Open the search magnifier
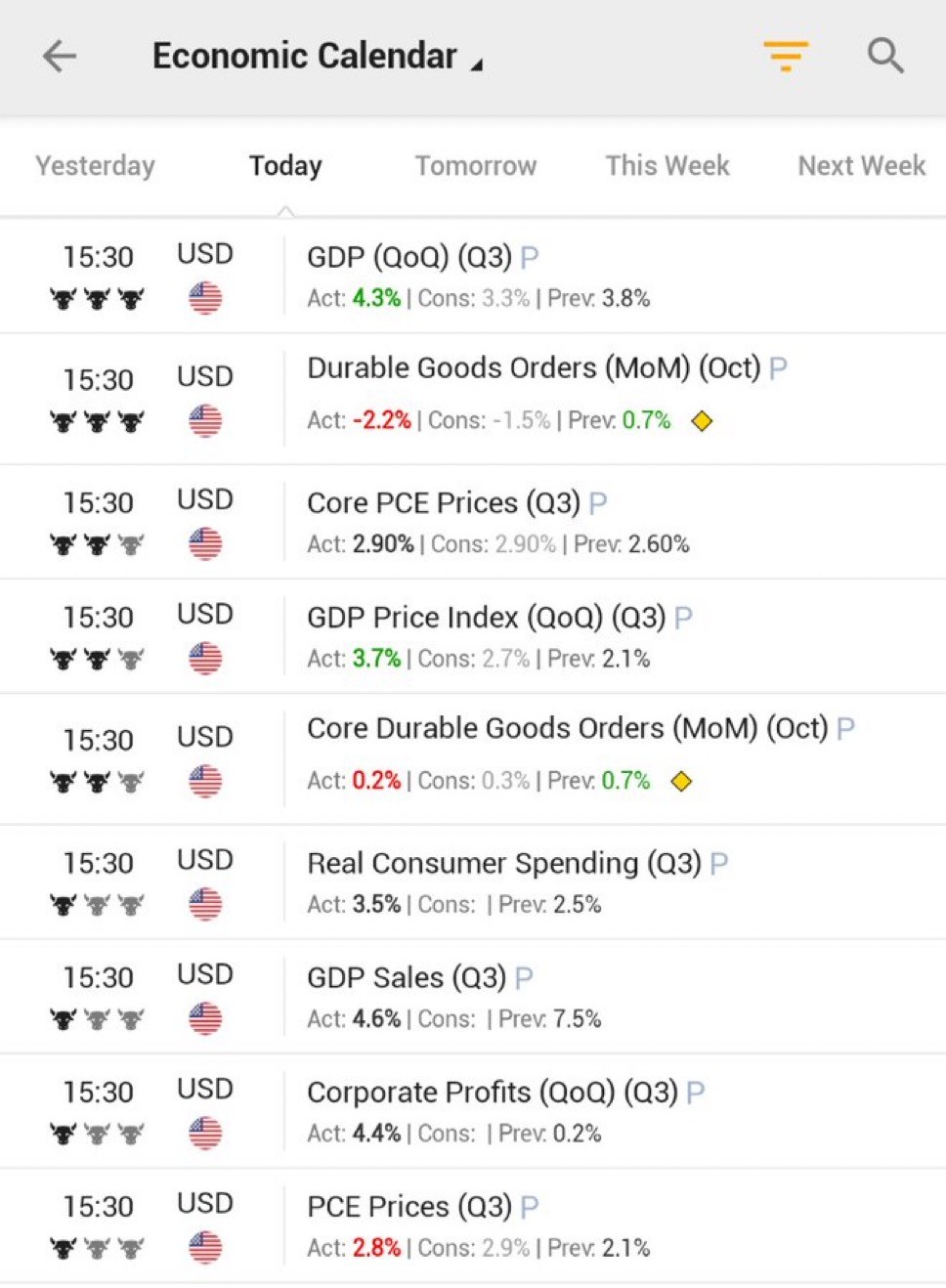Screen dimensions: 946x1288 (885, 56)
